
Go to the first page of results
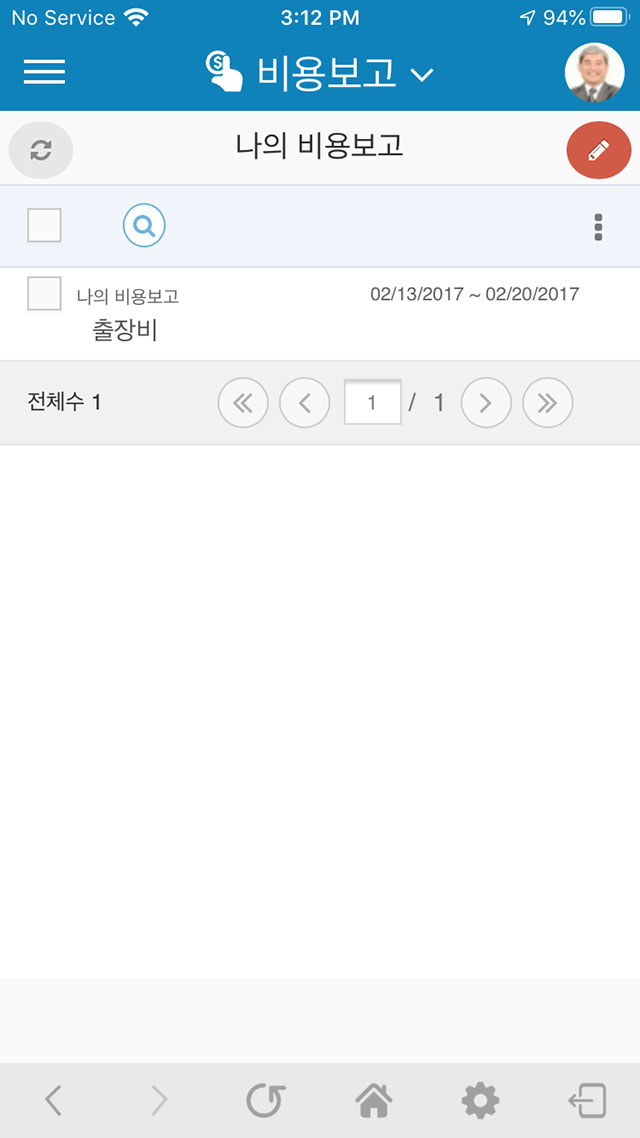coord(243,403)
